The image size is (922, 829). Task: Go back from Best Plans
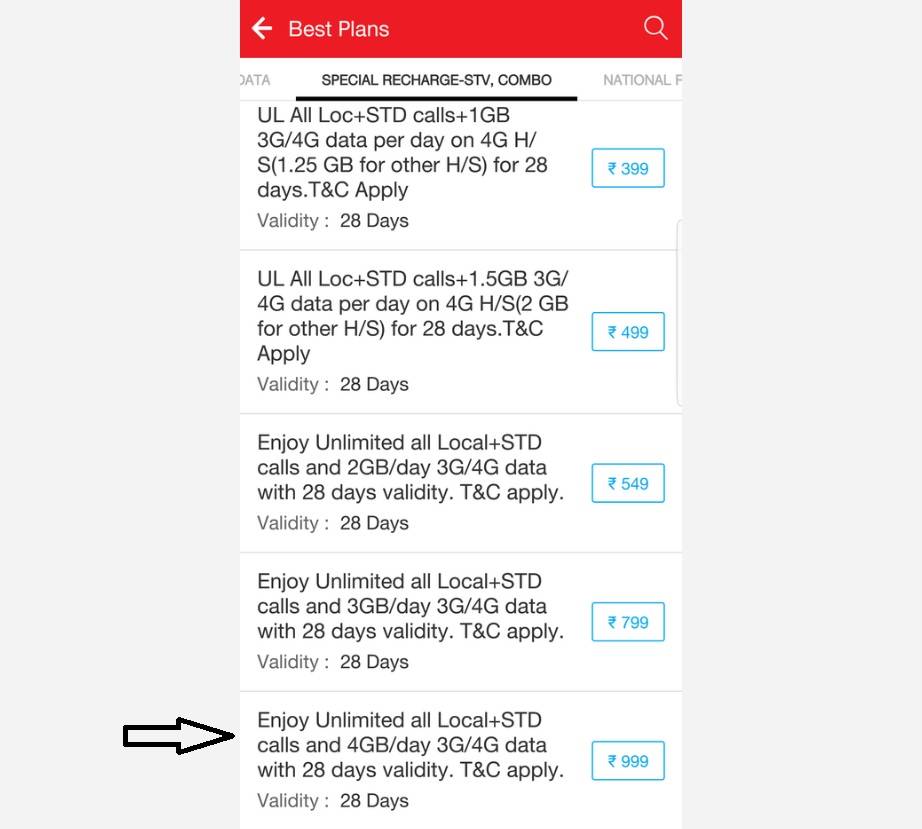pos(263,29)
